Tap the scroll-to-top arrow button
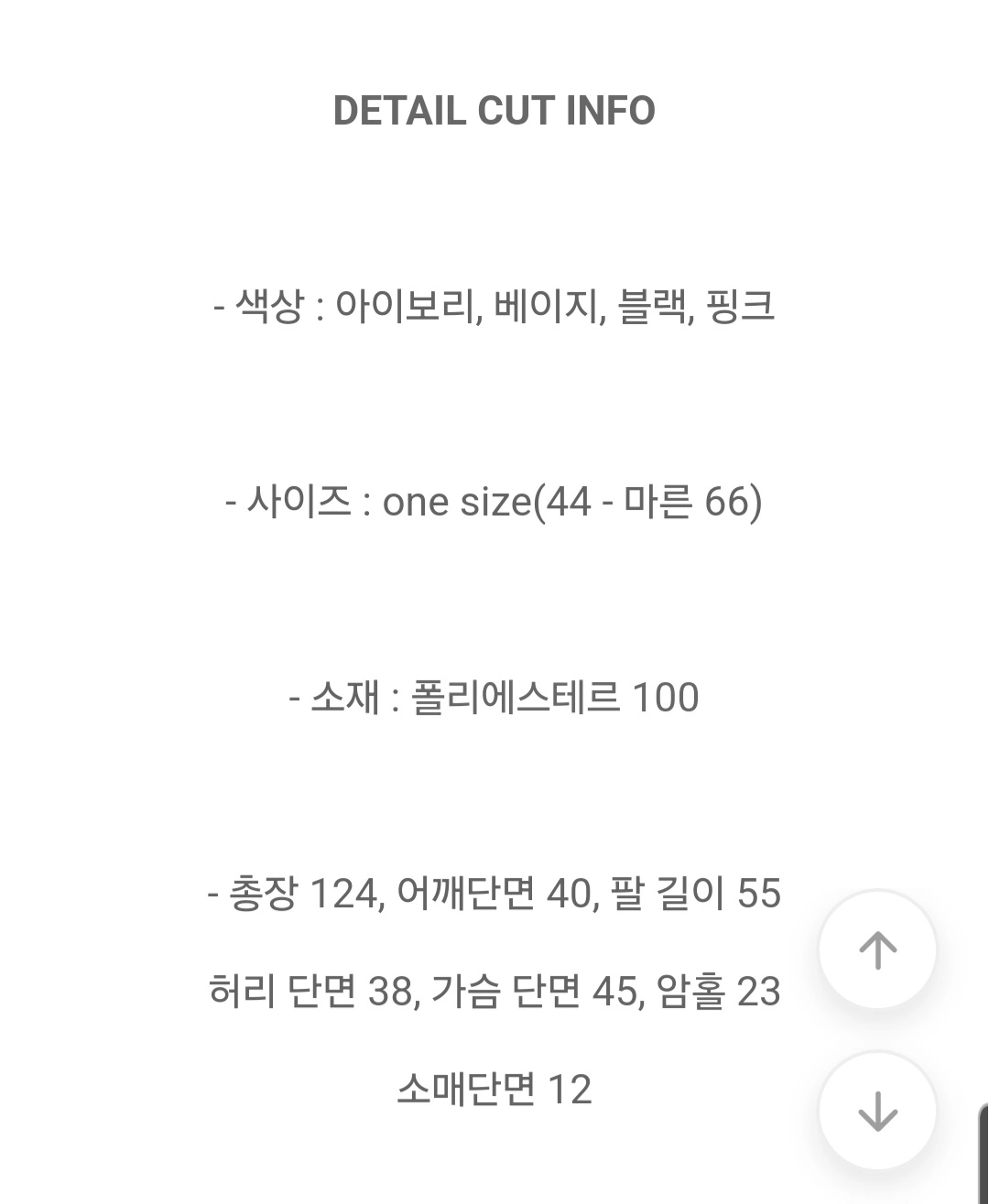Image resolution: width=989 pixels, height=1204 pixels. 877,949
